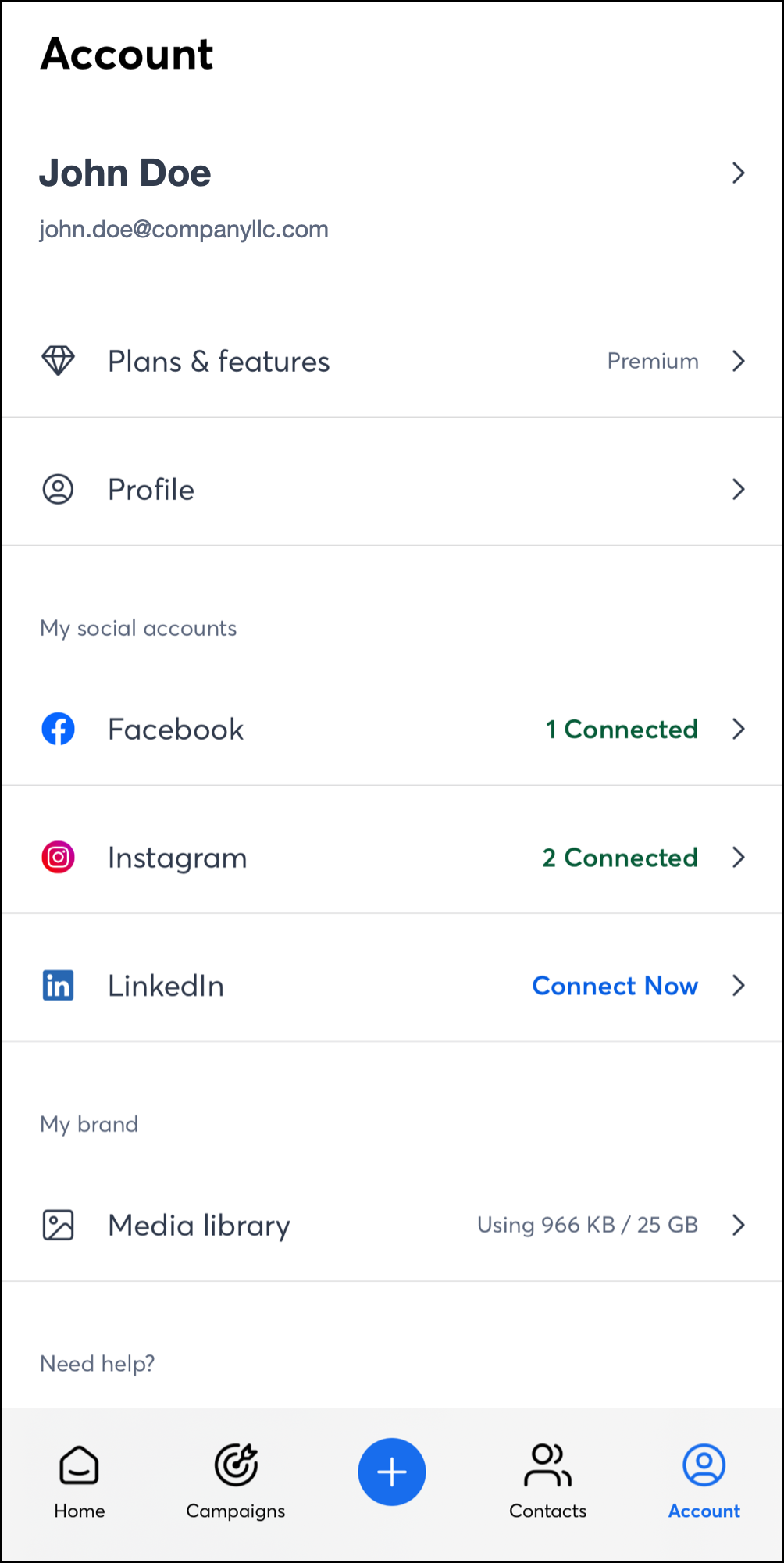Screen dimensions: 784x1563
Task: Open Plans & features
Action: pyautogui.click(x=390, y=362)
